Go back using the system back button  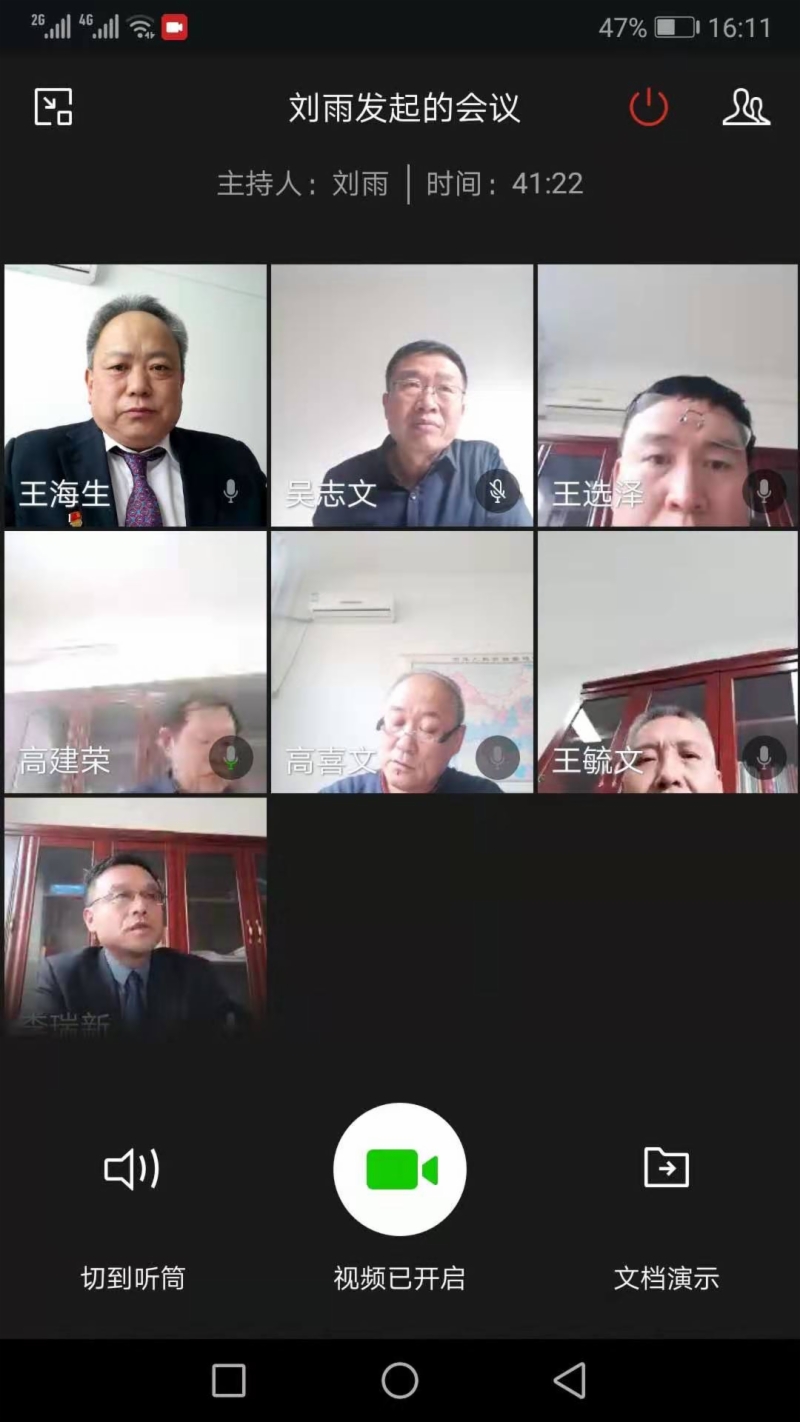[569, 1381]
